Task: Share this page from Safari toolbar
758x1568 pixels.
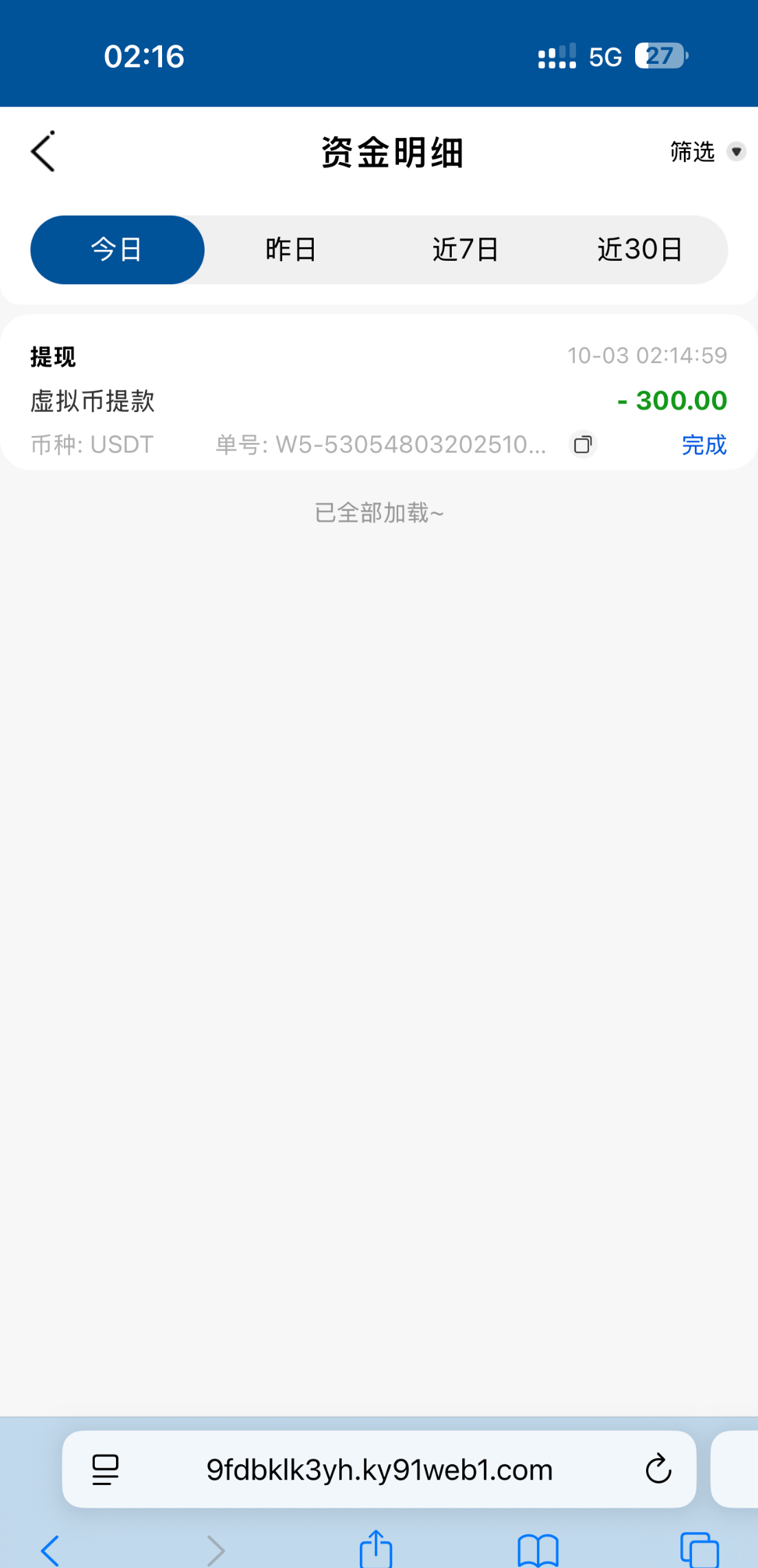Action: (x=376, y=1549)
